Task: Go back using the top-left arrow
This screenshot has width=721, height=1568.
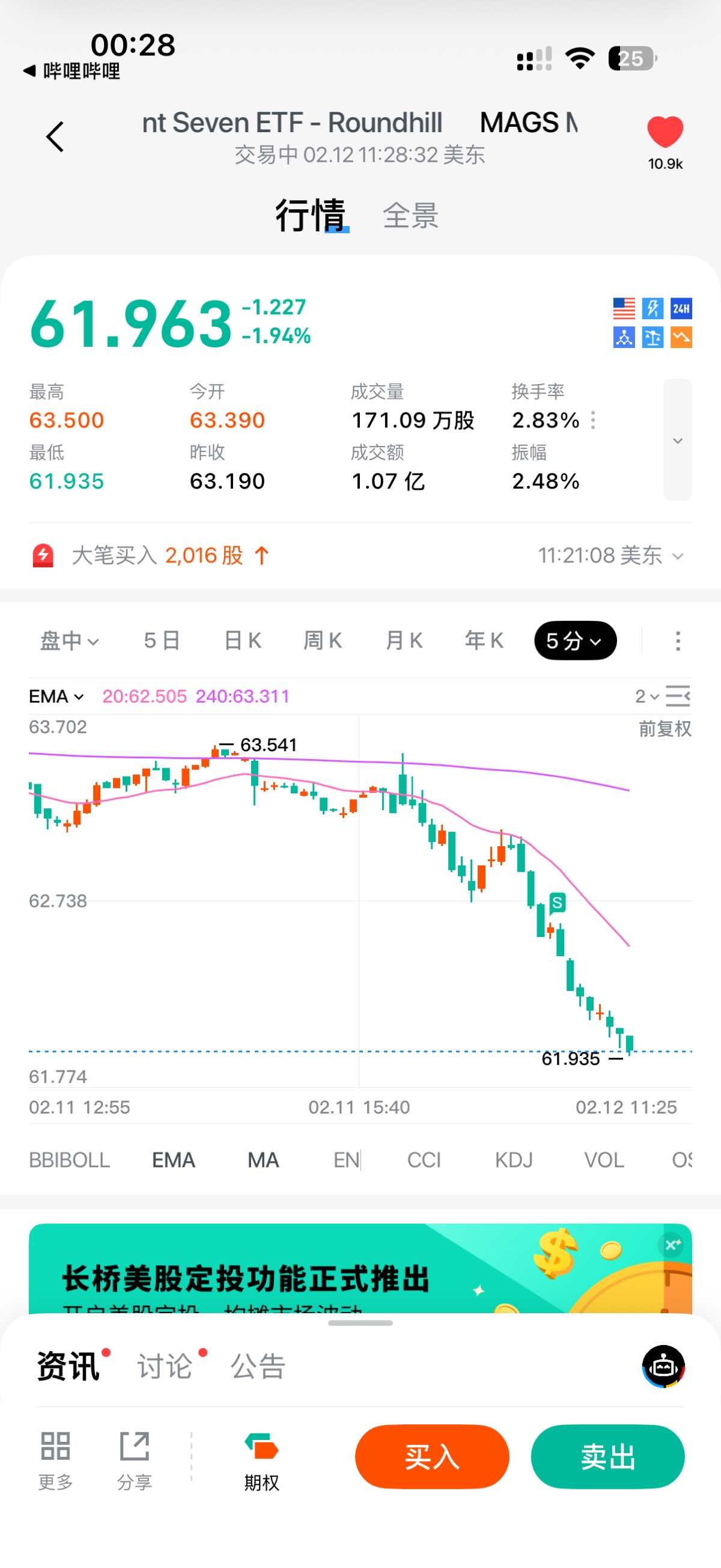Action: click(x=55, y=136)
